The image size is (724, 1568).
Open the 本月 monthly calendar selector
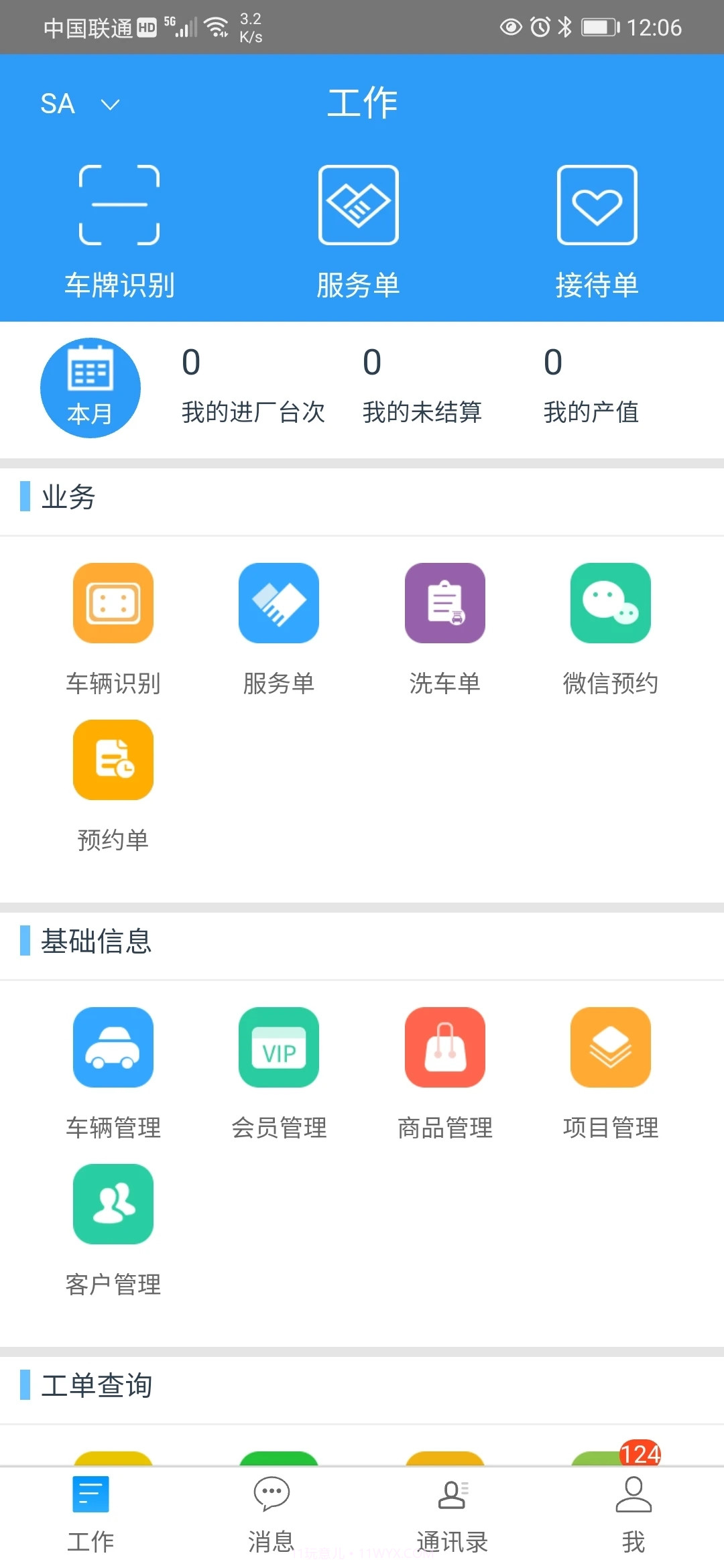[90, 387]
